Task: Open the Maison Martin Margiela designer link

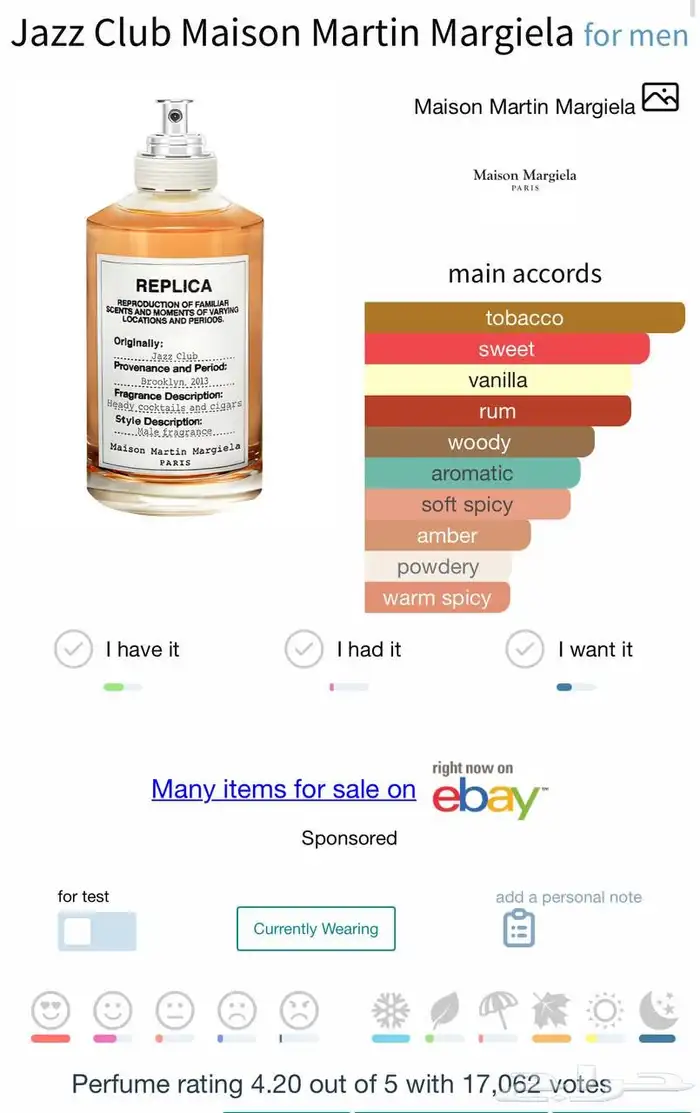Action: pyautogui.click(x=524, y=106)
